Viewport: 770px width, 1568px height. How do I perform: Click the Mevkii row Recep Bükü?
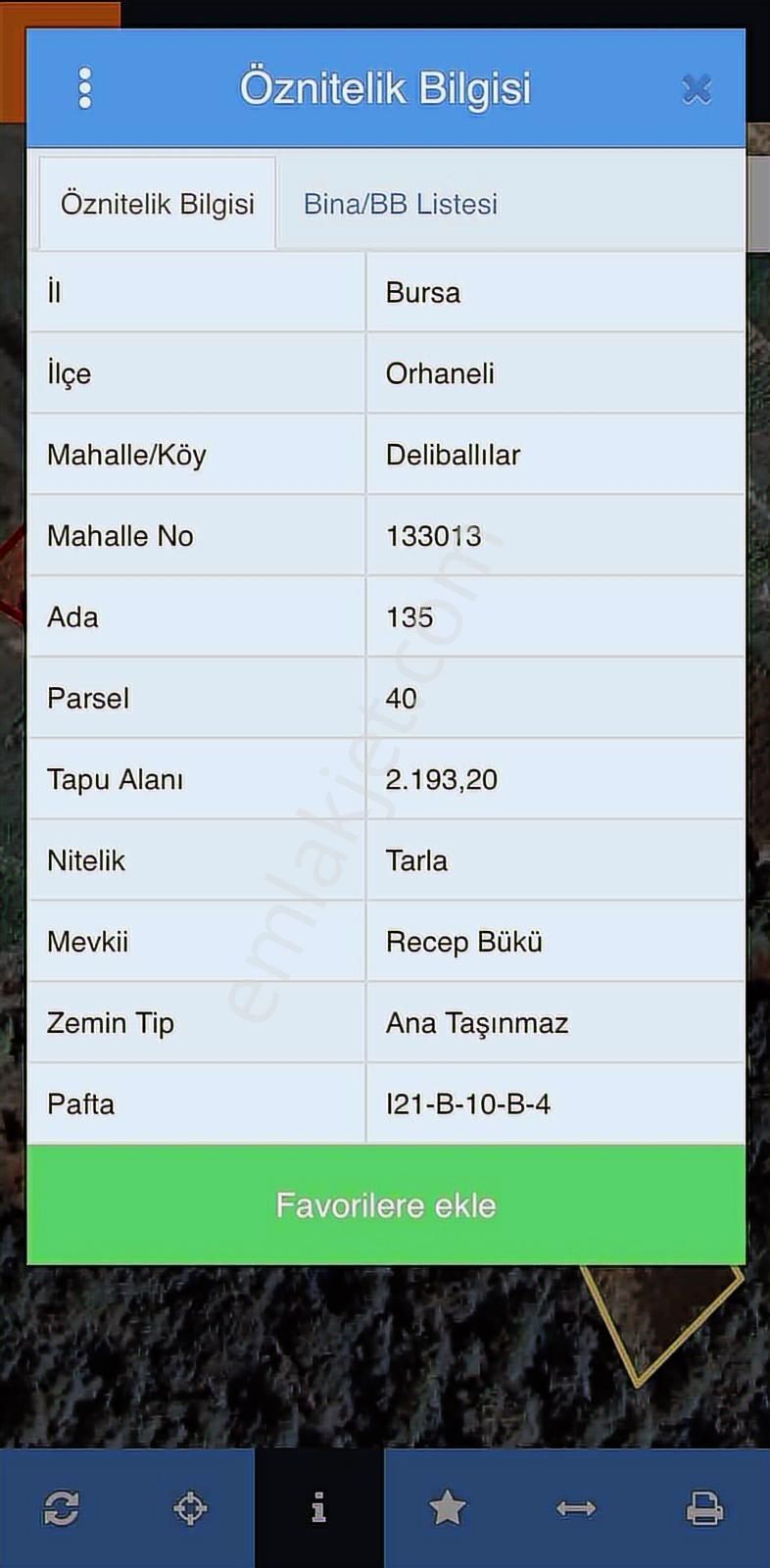pyautogui.click(x=461, y=942)
